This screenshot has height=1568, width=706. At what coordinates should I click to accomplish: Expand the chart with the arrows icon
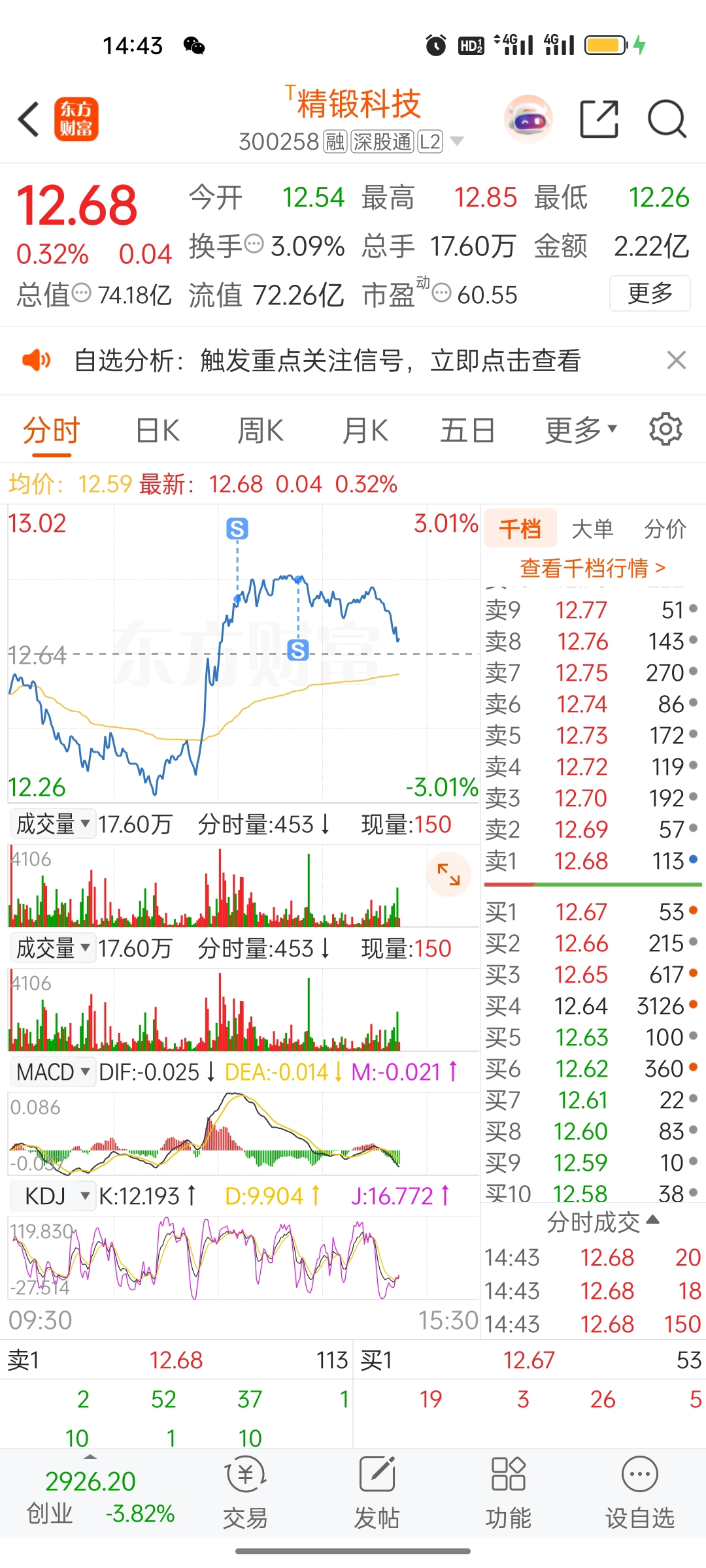[448, 874]
